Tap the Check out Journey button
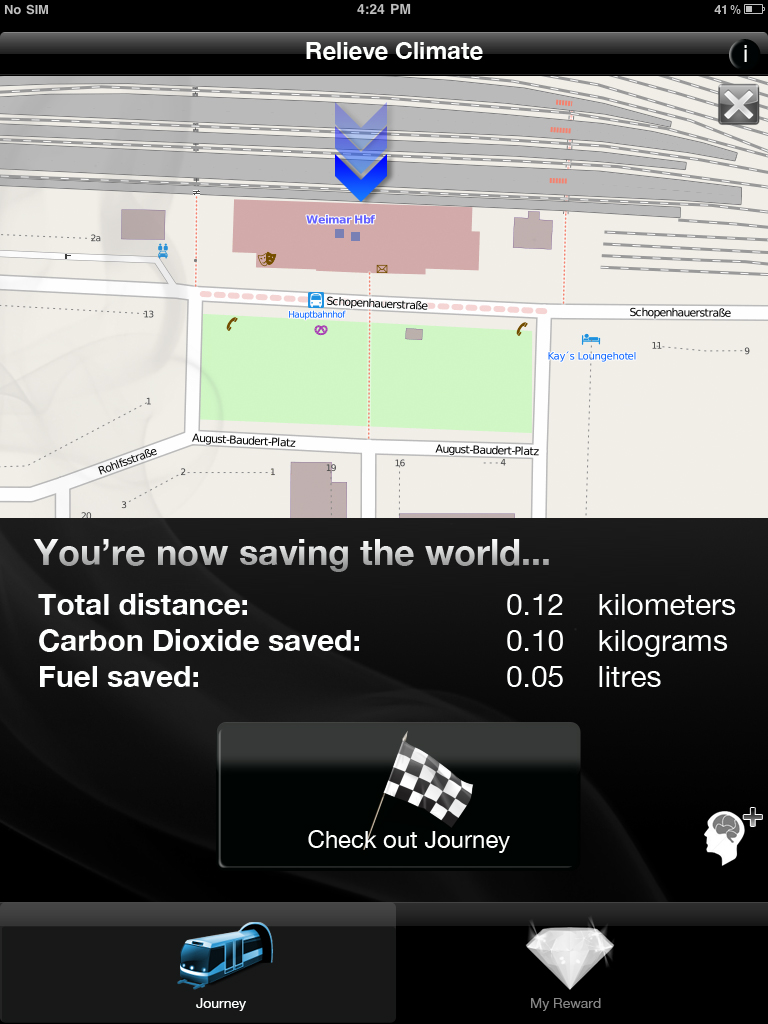Screen dimensions: 768x1024 click(399, 795)
